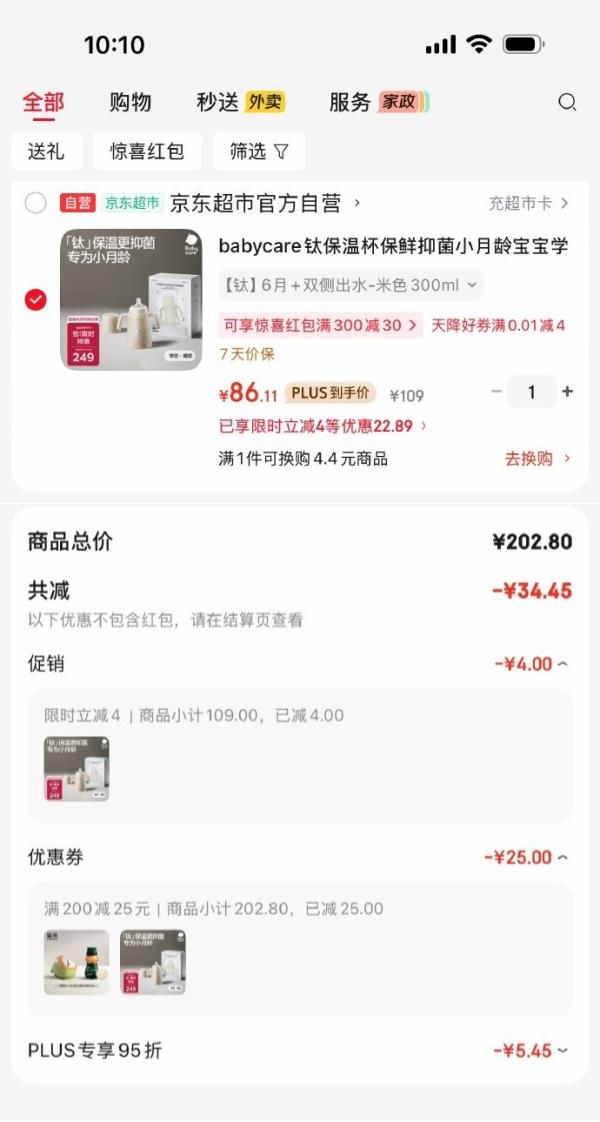Open the babycare cup product image

[x=131, y=299]
